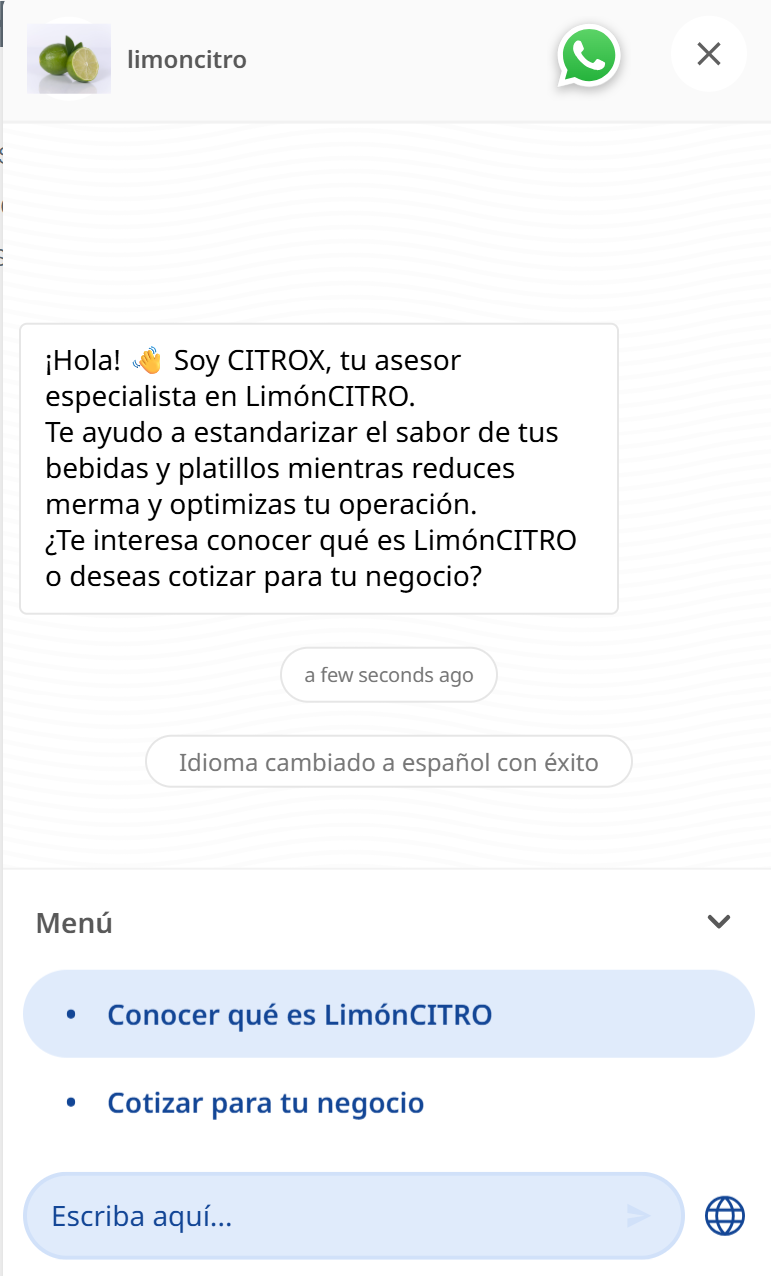Viewport: 771px width, 1276px height.
Task: Open the language globe selector
Action: 725,1216
